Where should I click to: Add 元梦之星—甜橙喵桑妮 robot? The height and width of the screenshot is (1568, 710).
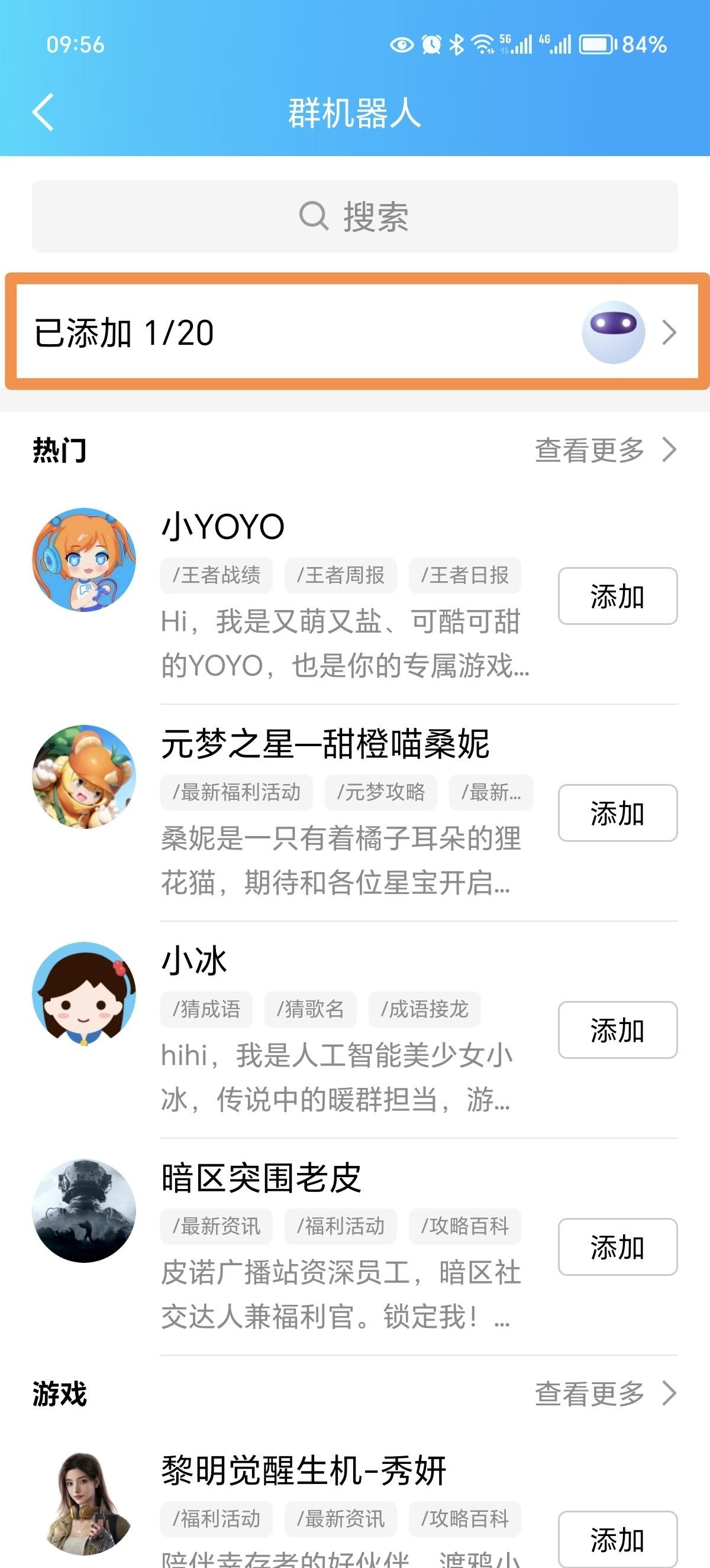[617, 812]
